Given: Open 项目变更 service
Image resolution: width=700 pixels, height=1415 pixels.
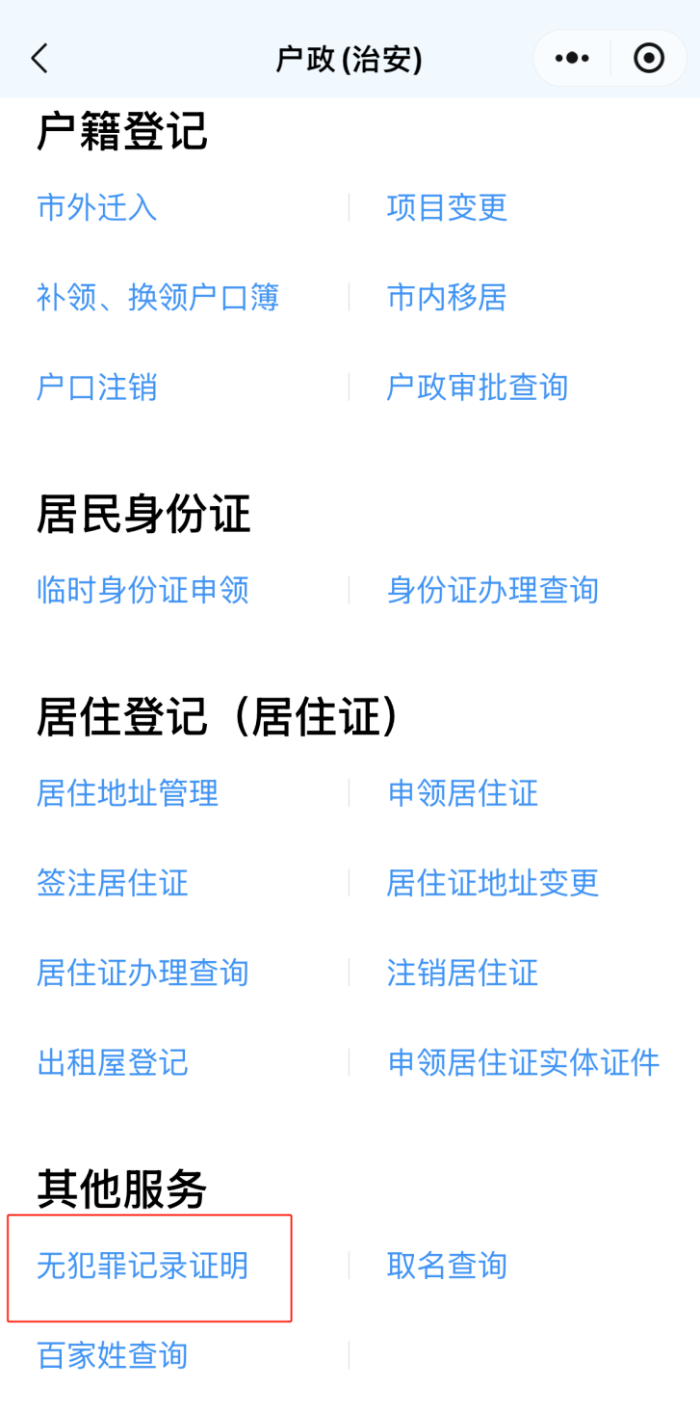Looking at the screenshot, I should click(x=447, y=208).
